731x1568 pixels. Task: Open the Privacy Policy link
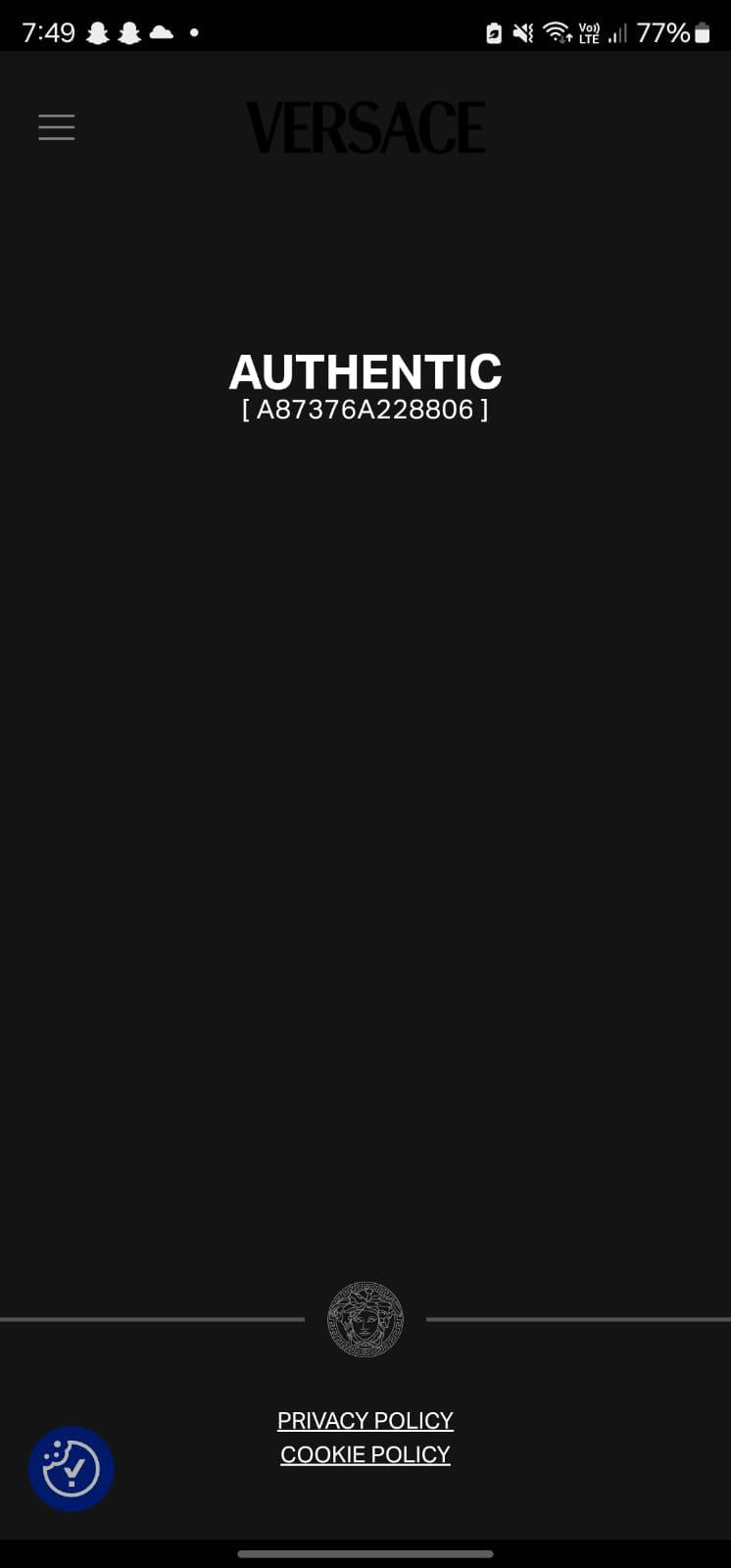(365, 1420)
